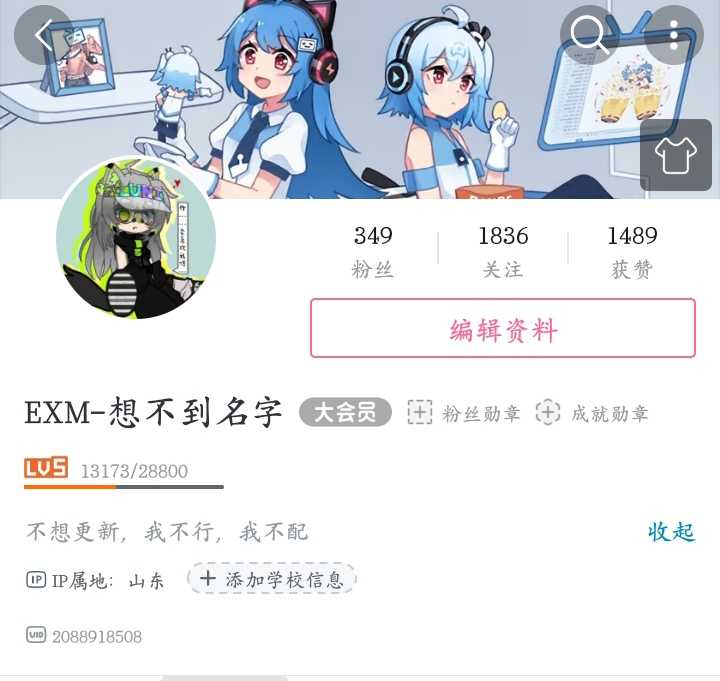View the 349 粉丝 followers list
This screenshot has height=681, width=720.
coord(373,252)
